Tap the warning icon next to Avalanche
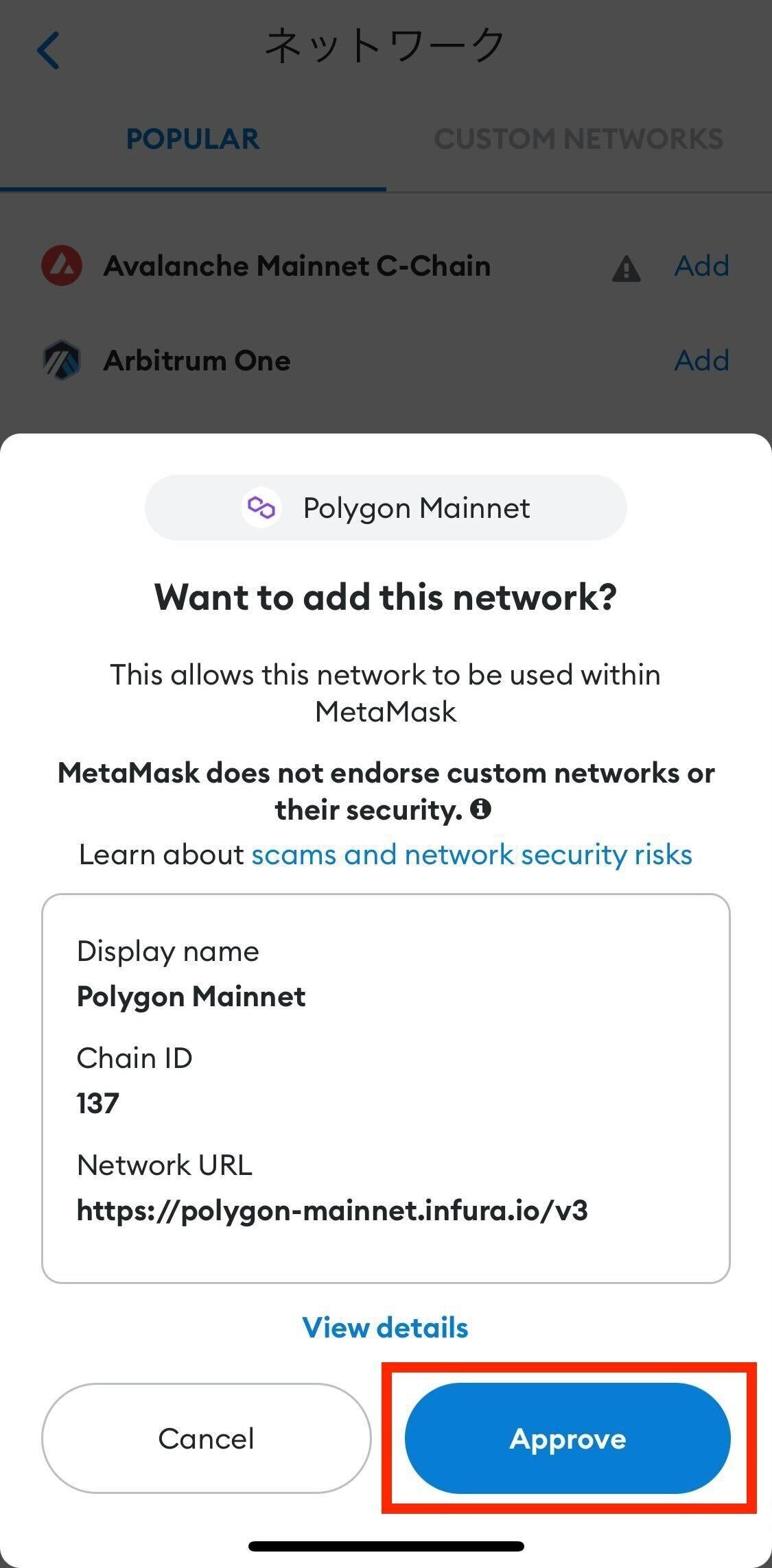The image size is (772, 1568). click(626, 268)
